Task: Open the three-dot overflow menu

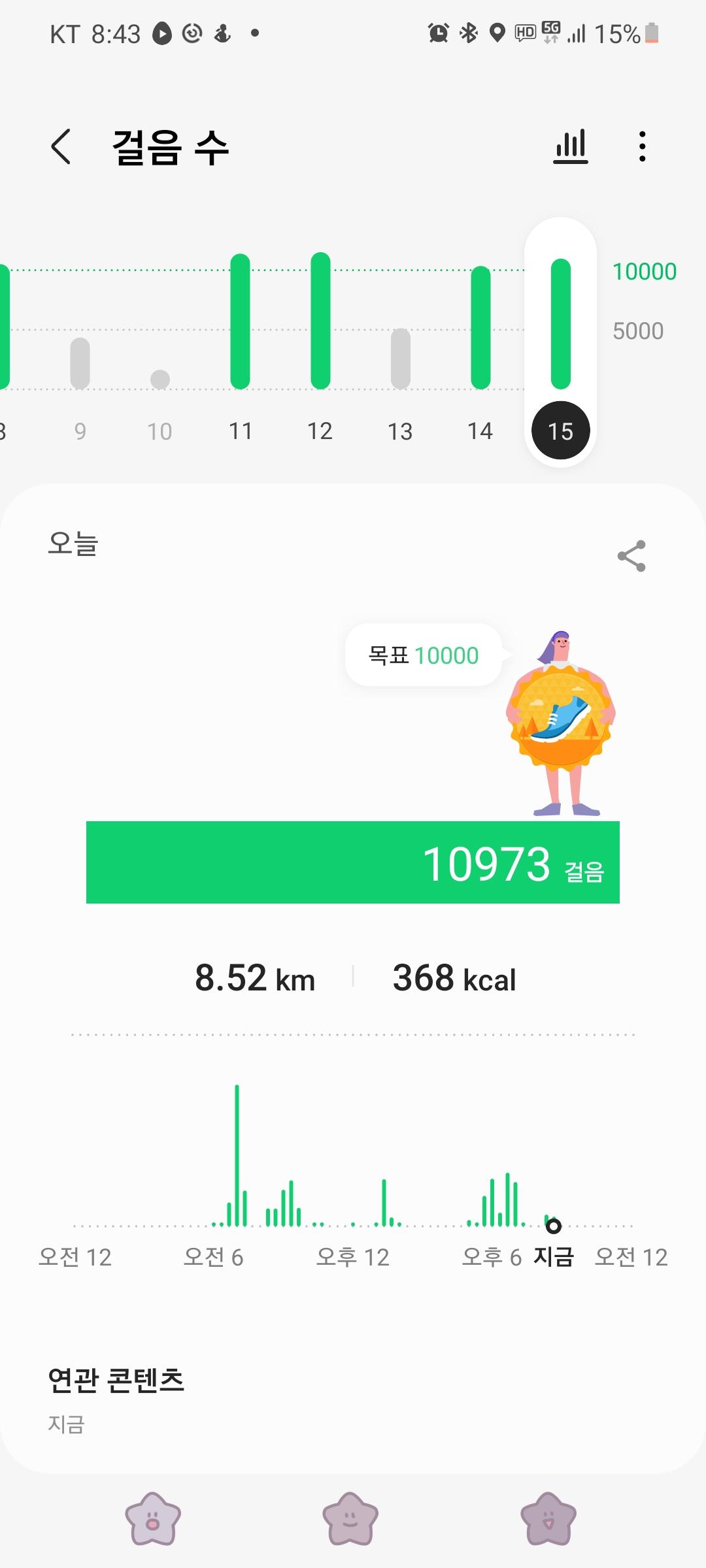Action: [x=643, y=146]
